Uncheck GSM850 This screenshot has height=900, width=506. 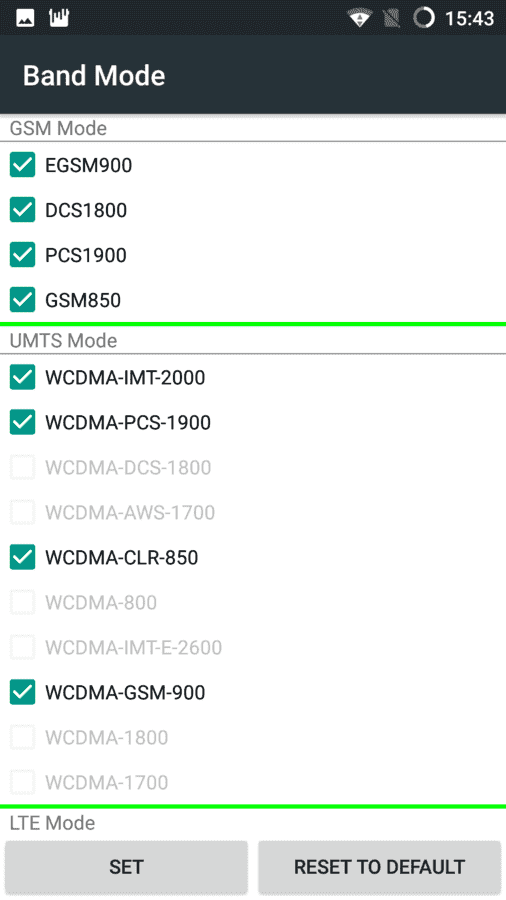click(22, 300)
